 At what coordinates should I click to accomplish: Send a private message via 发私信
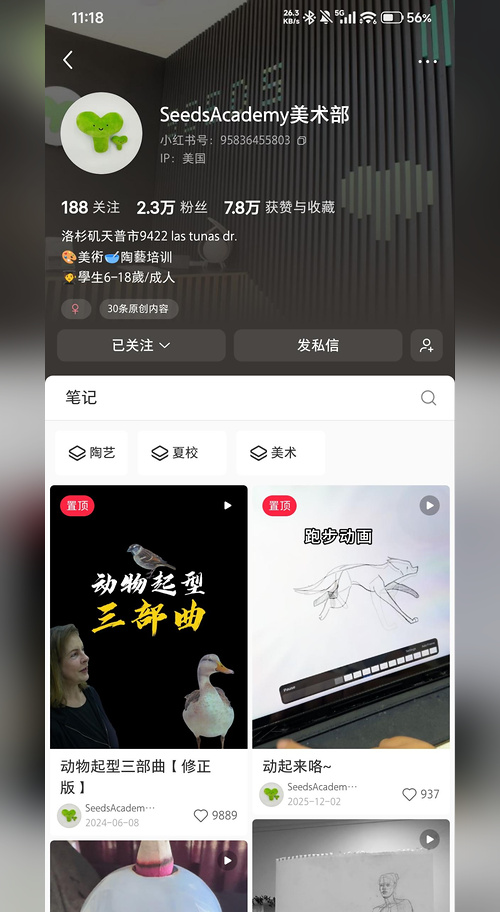point(318,345)
